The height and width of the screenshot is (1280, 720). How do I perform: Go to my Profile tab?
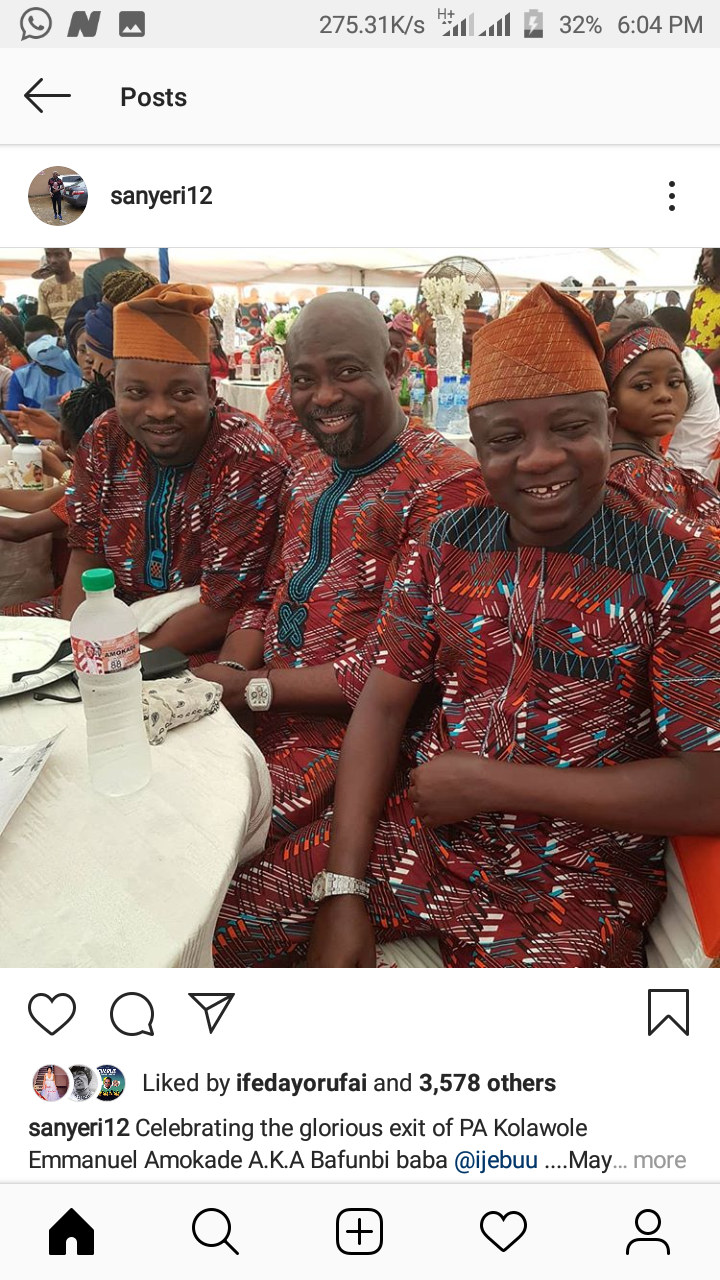pos(648,1232)
